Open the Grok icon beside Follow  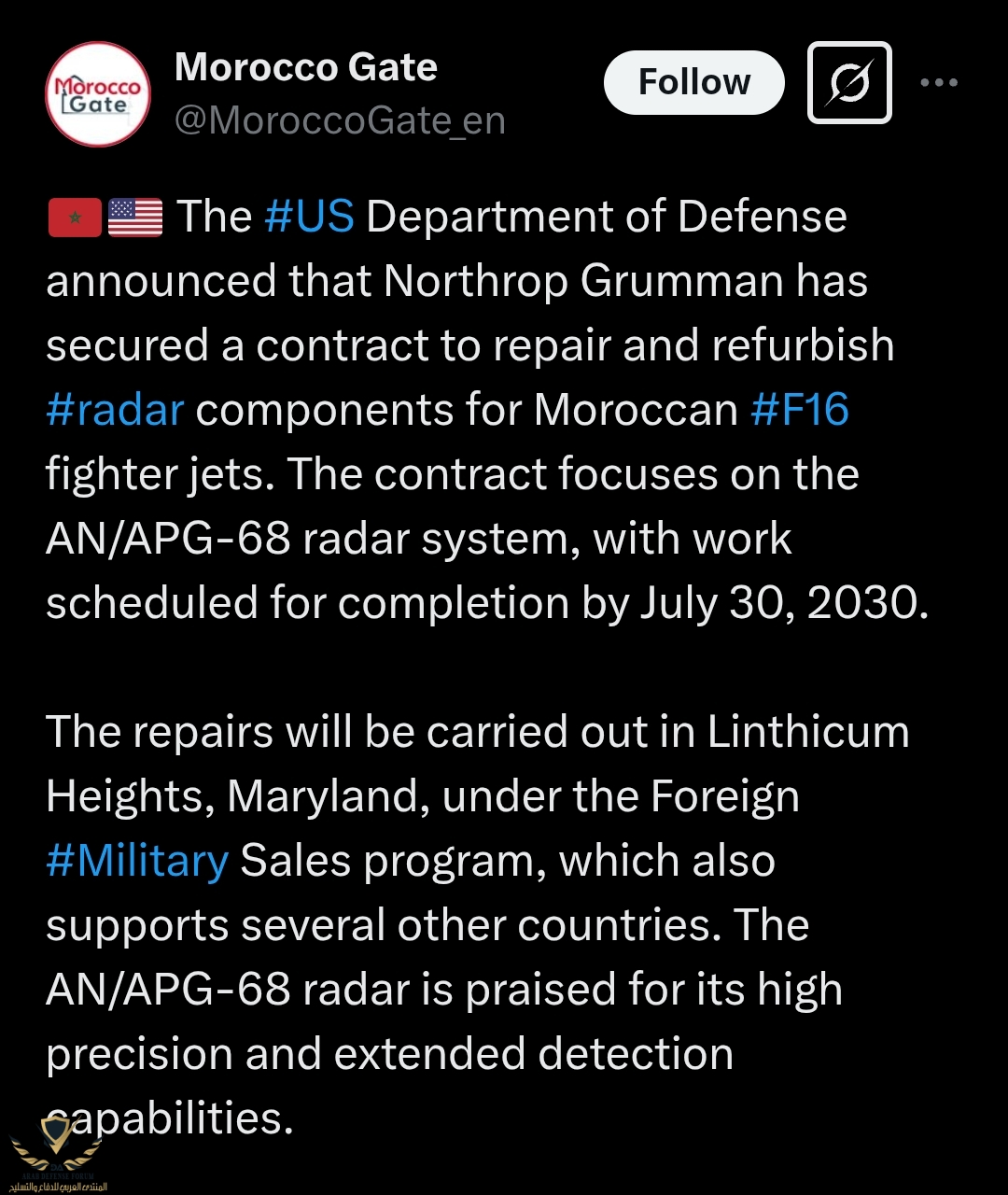[848, 83]
